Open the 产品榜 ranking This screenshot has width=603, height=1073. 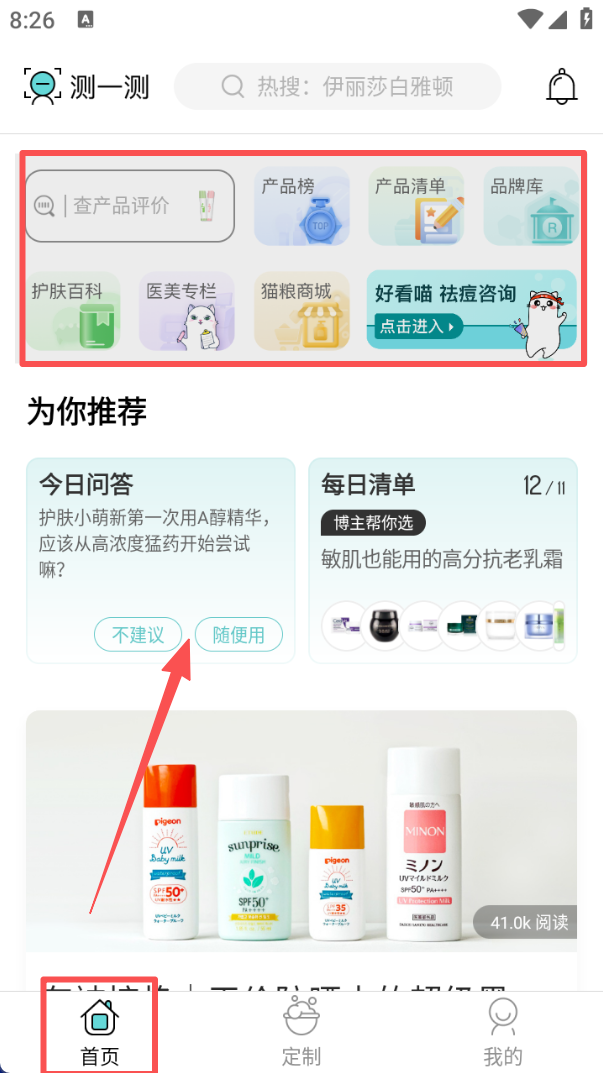(x=301, y=206)
